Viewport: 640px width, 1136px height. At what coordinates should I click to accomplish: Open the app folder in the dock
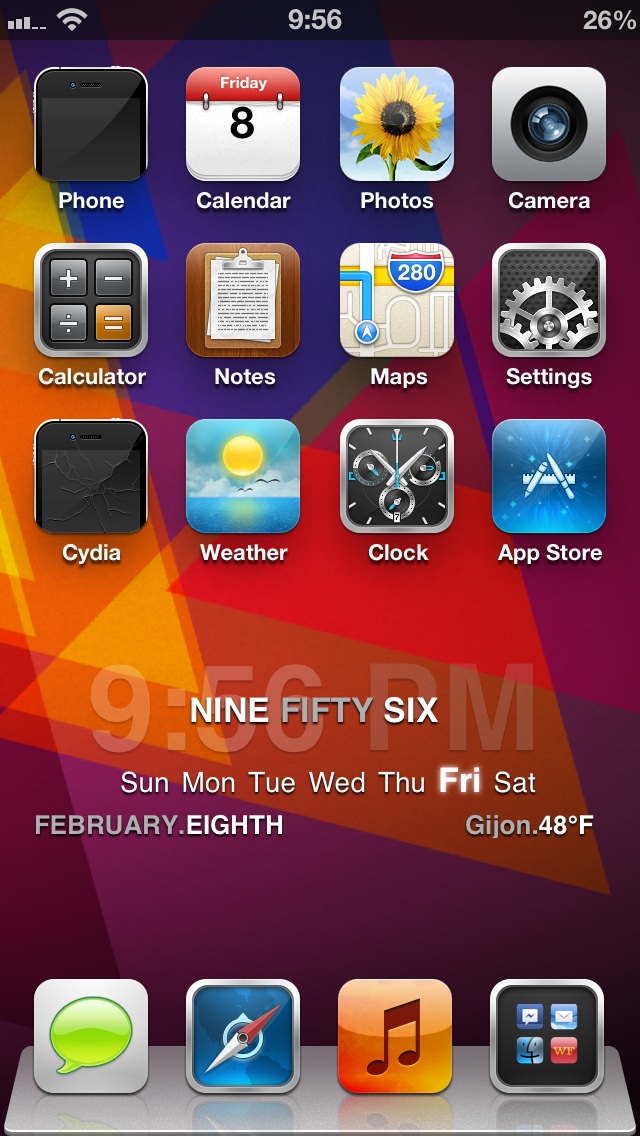pos(547,1036)
